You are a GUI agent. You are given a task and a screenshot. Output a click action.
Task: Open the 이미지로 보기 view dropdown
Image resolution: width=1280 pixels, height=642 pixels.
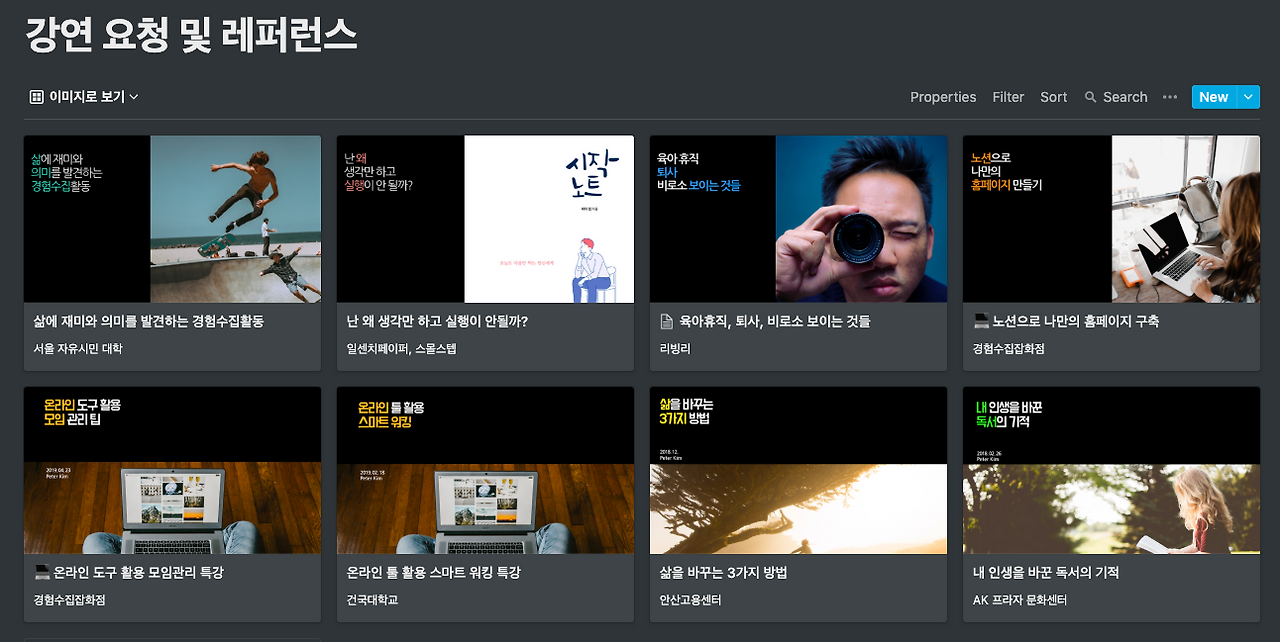coord(84,97)
